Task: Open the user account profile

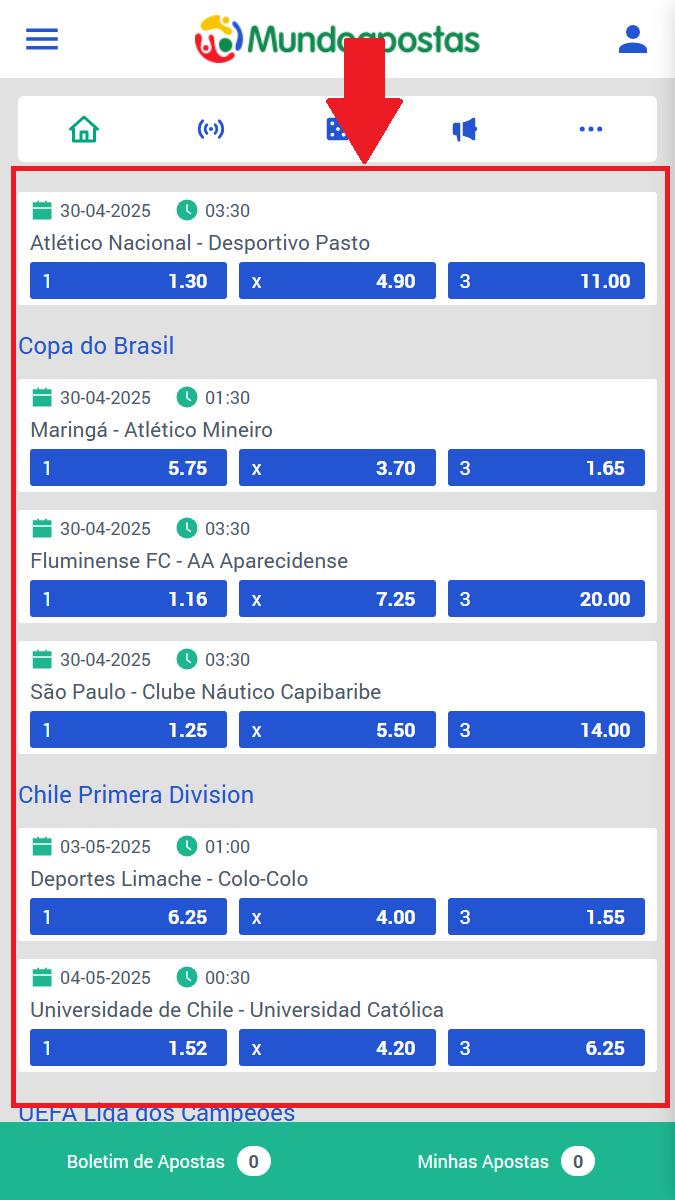Action: [632, 39]
